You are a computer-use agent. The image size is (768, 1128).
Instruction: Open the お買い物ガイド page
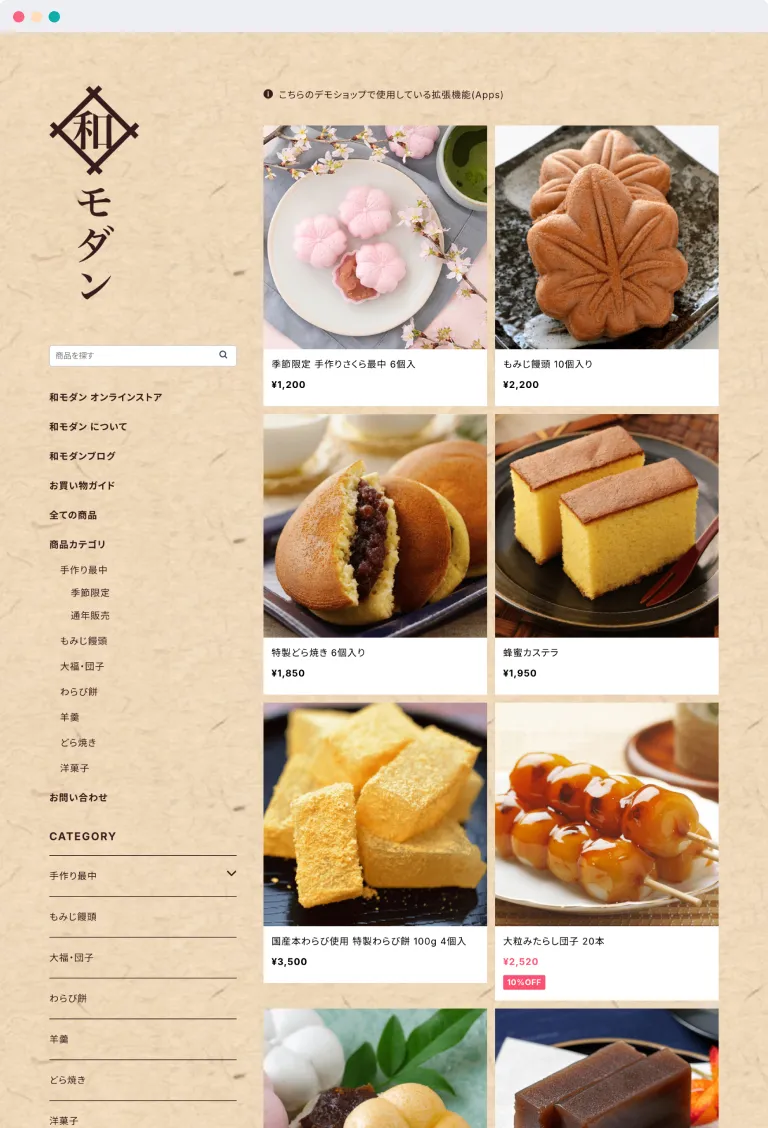click(x=83, y=485)
